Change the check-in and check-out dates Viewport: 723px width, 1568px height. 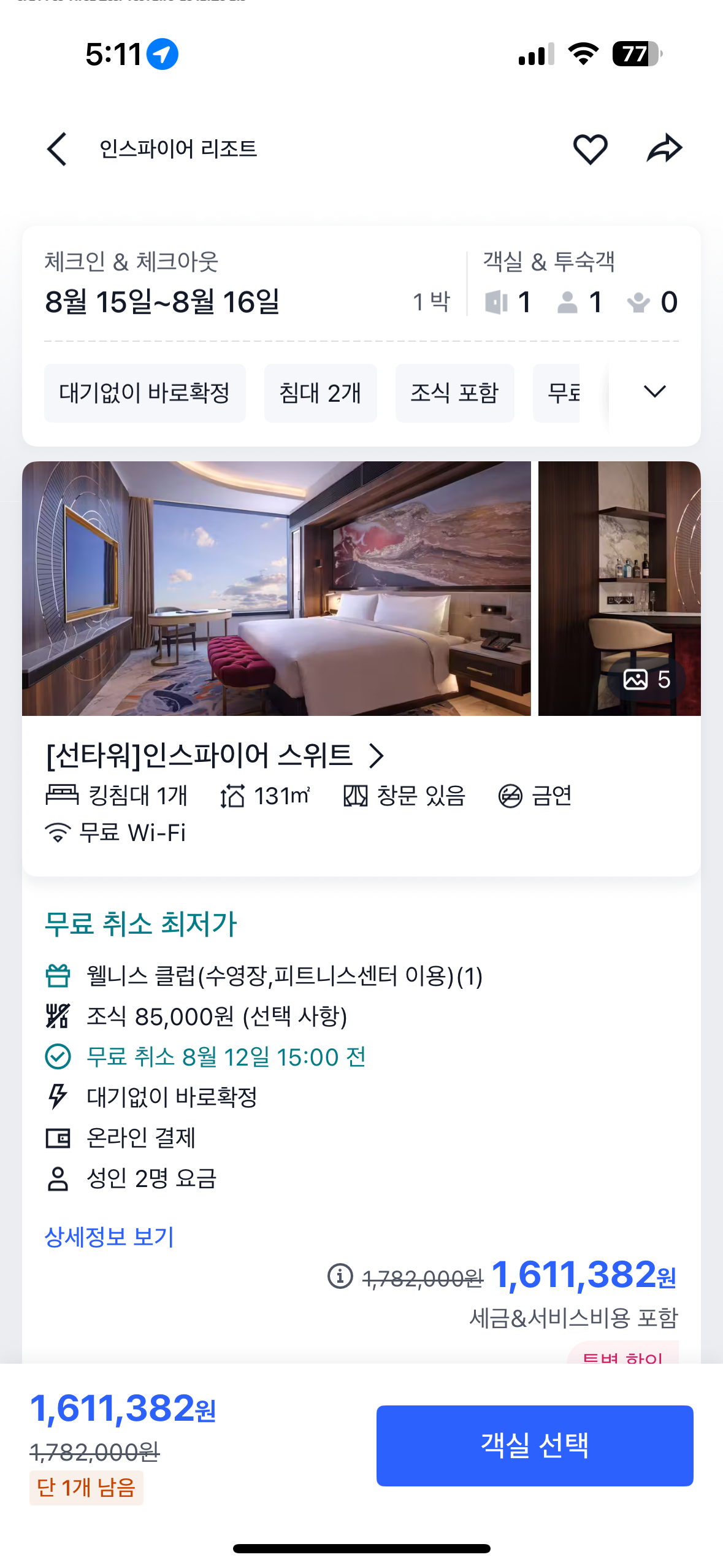click(x=247, y=284)
